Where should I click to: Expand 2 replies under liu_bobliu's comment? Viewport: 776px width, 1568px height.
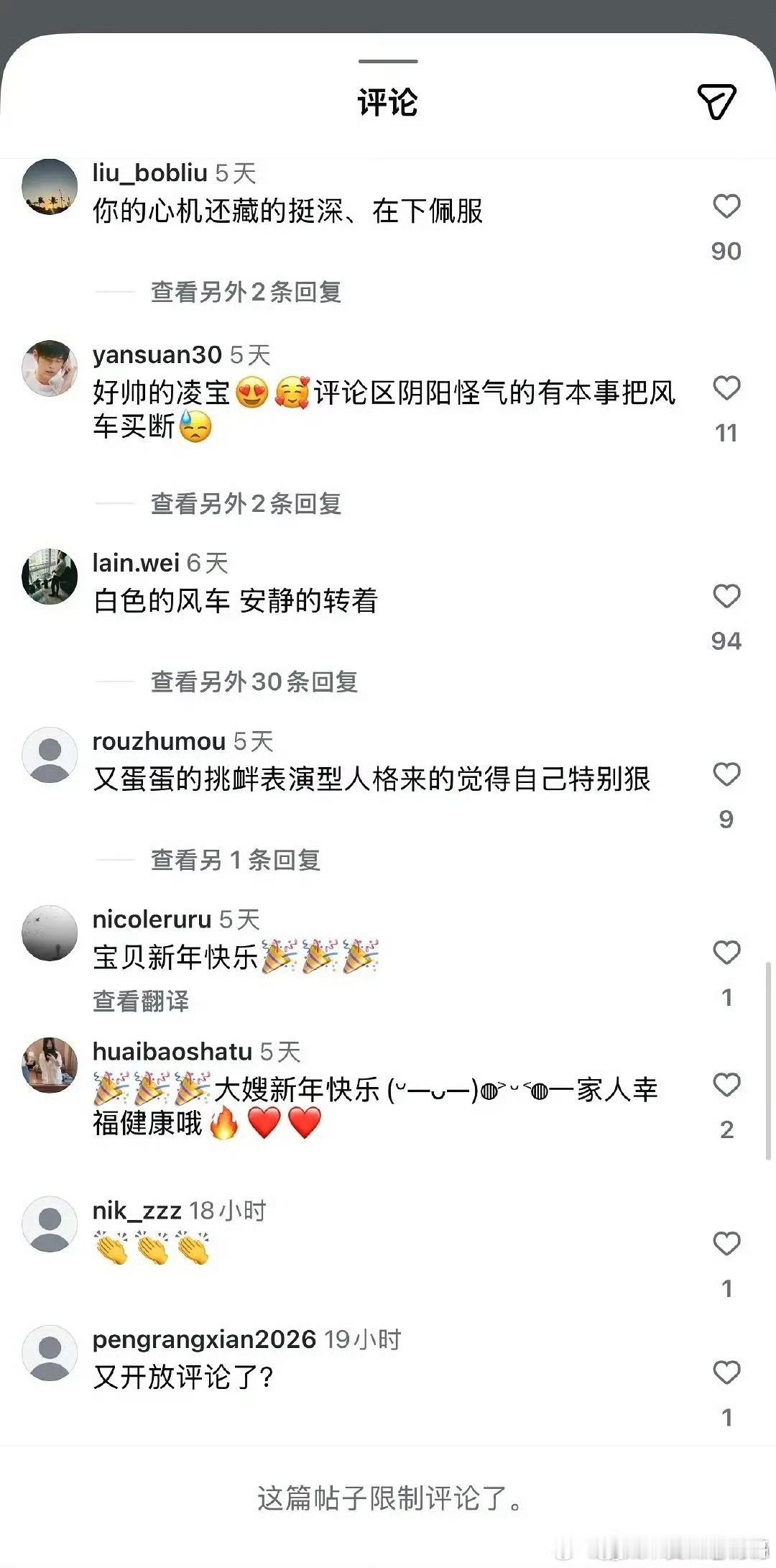(246, 293)
